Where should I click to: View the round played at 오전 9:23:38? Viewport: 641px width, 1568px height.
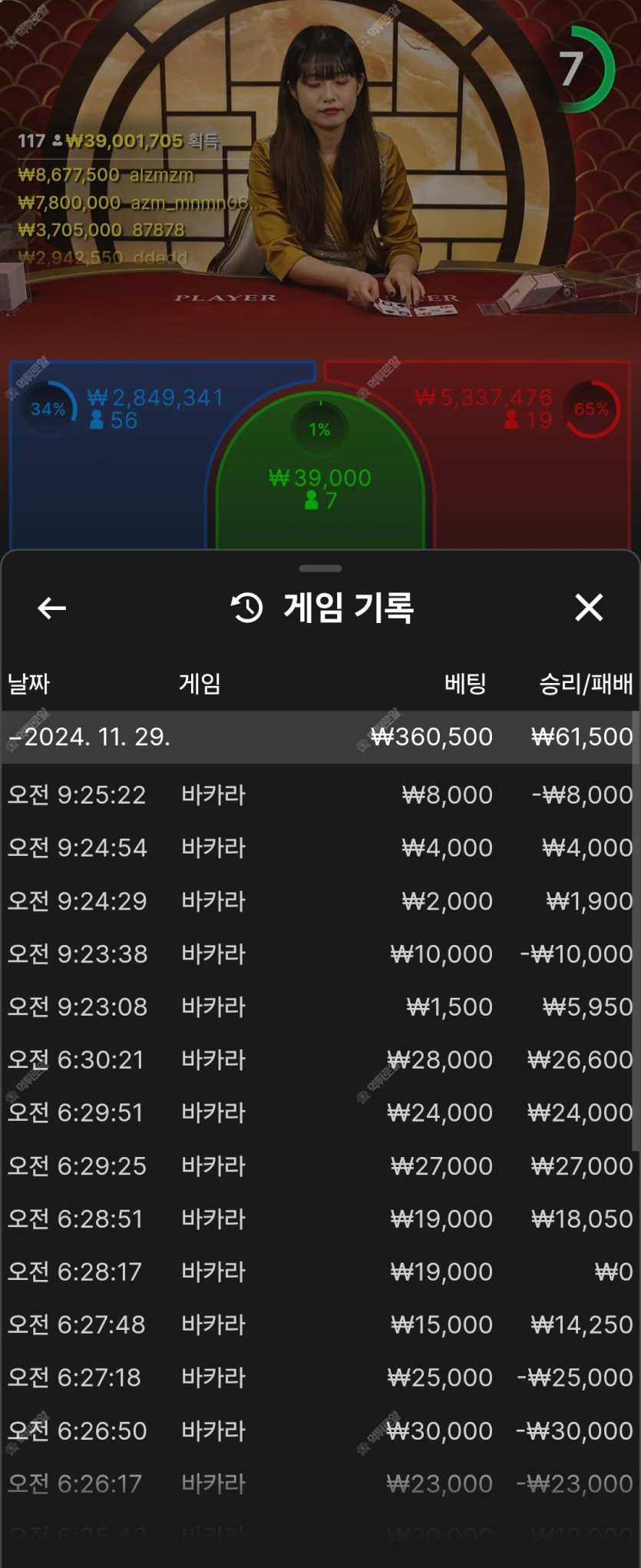point(319,953)
